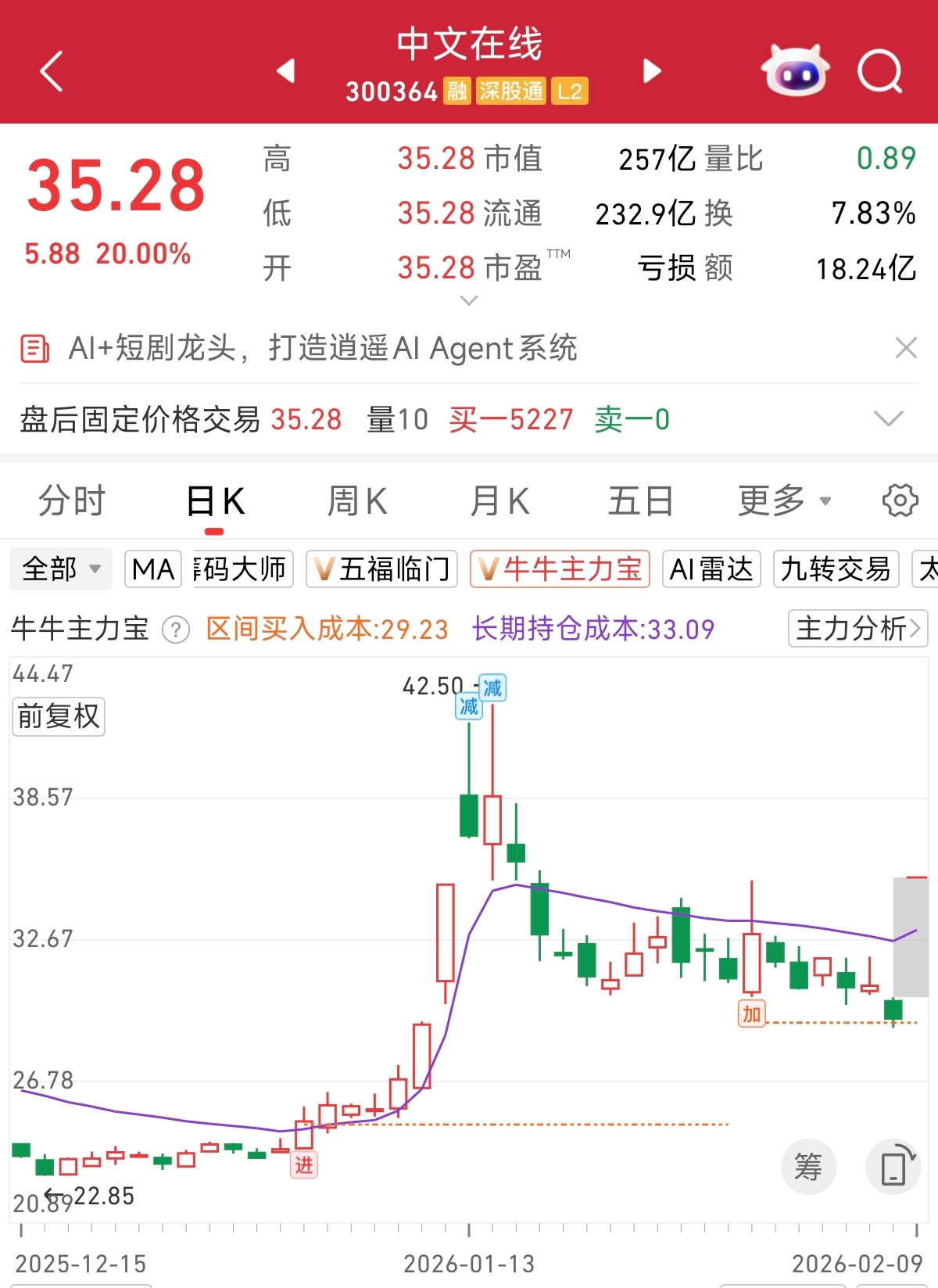Image resolution: width=938 pixels, height=1288 pixels.
Task: Switch to the next stock
Action: [x=652, y=71]
